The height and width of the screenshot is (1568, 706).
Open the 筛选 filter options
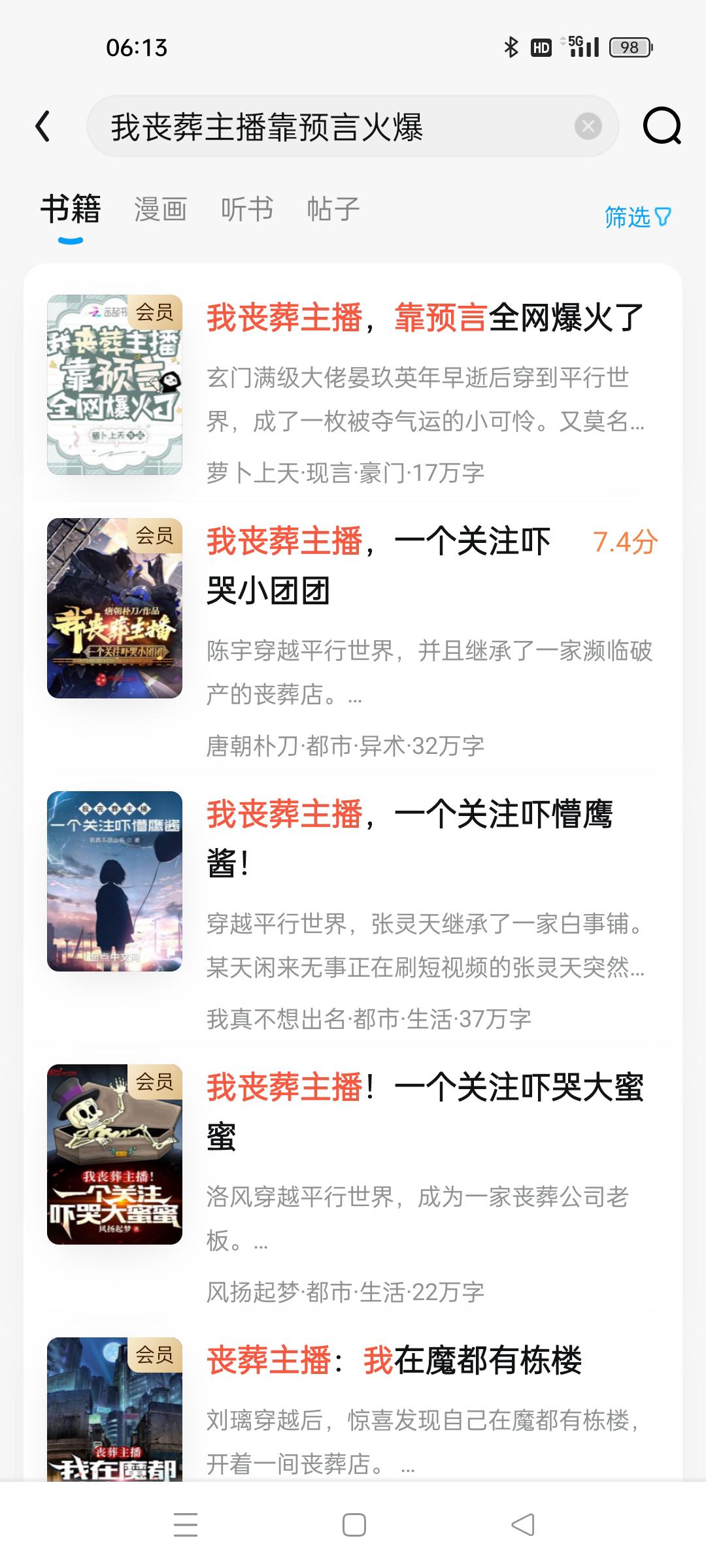point(637,217)
